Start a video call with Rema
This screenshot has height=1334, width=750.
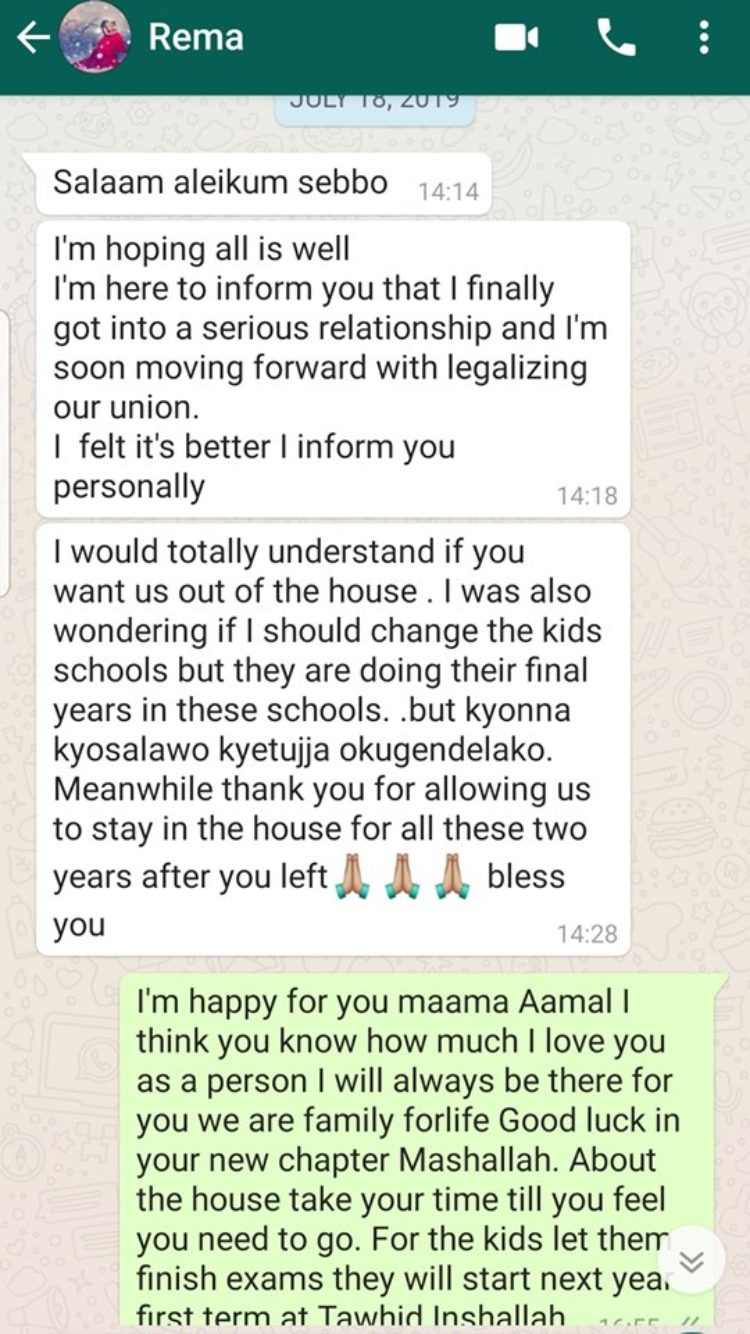tap(516, 38)
